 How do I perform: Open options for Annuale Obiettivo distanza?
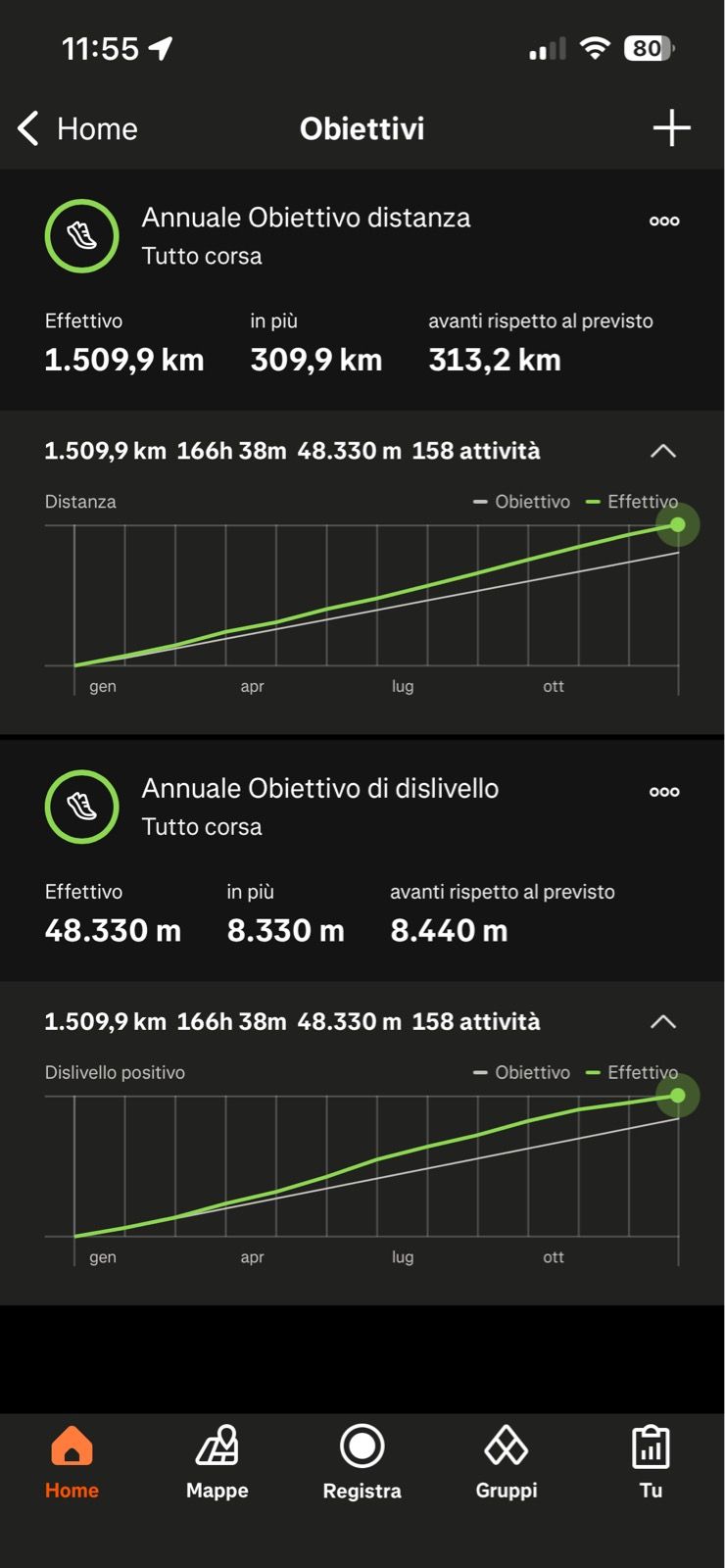tap(664, 221)
